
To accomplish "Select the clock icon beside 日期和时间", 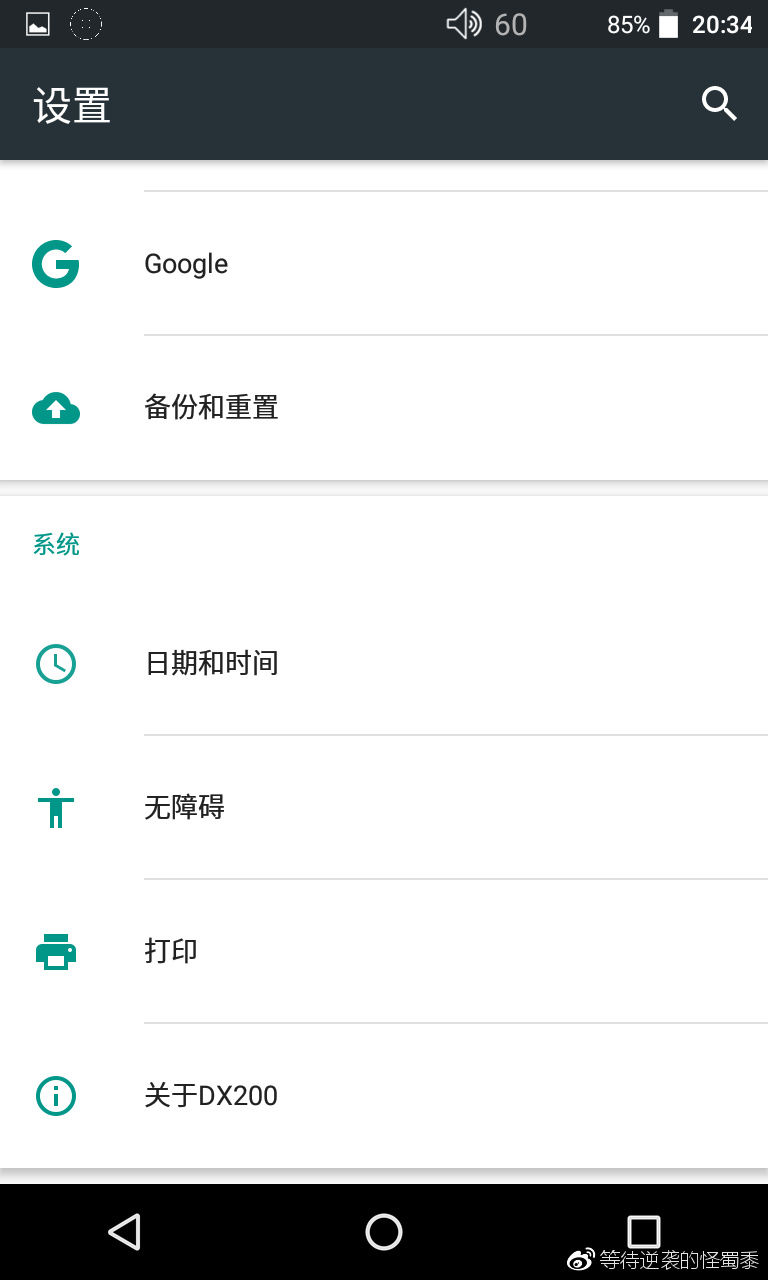I will click(56, 663).
